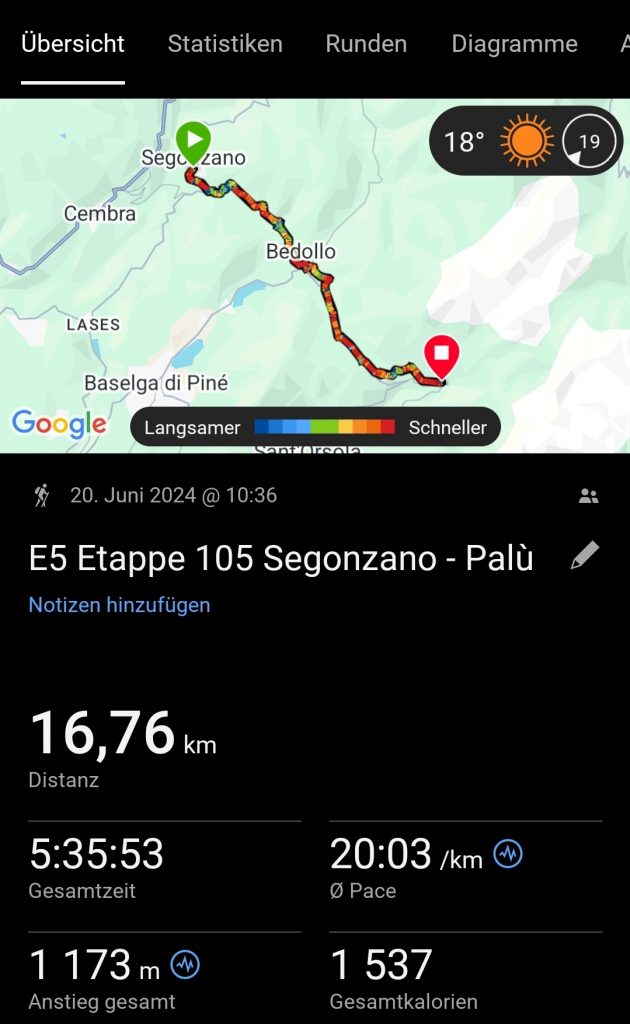Open the Runden tab
Viewport: 630px width, 1024px height.
tap(366, 44)
